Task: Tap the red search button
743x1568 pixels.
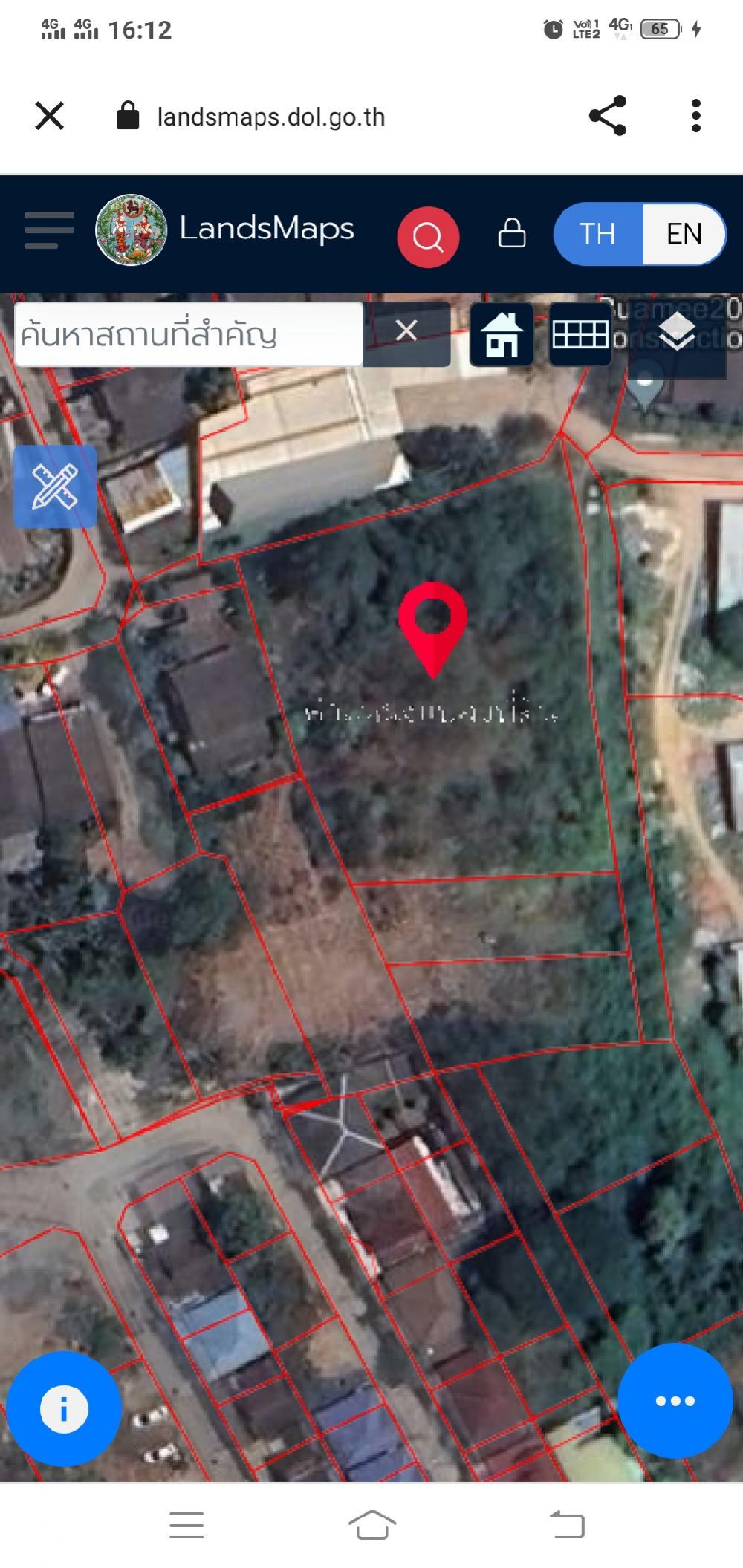Action: click(x=428, y=236)
